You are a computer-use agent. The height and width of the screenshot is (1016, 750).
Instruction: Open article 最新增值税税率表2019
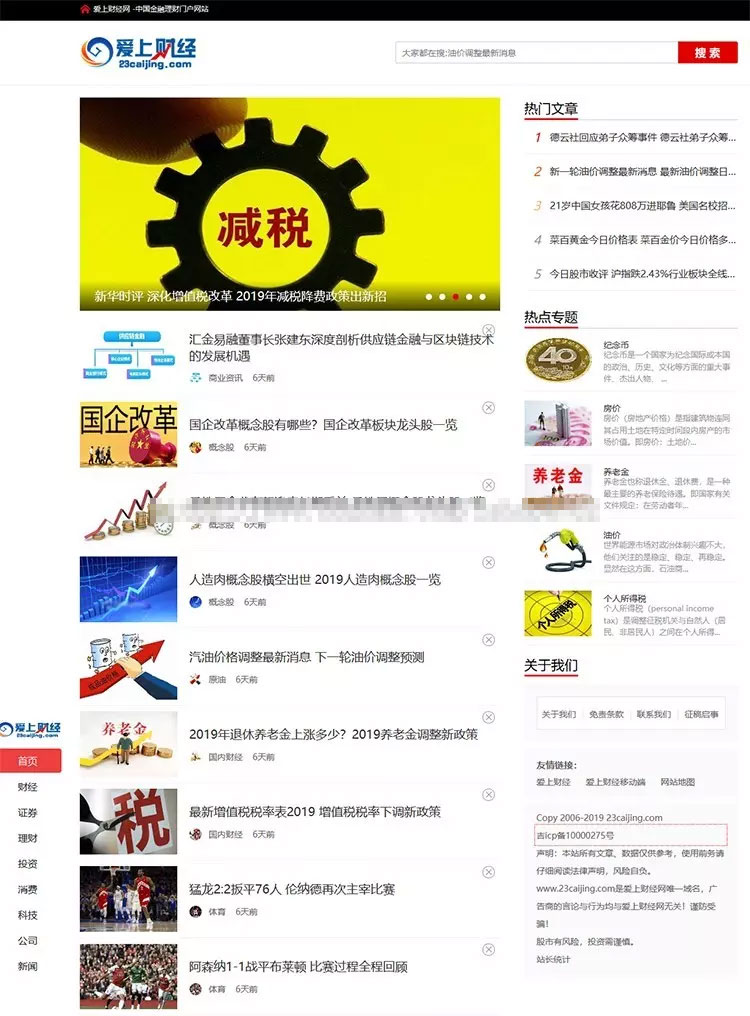[314, 812]
